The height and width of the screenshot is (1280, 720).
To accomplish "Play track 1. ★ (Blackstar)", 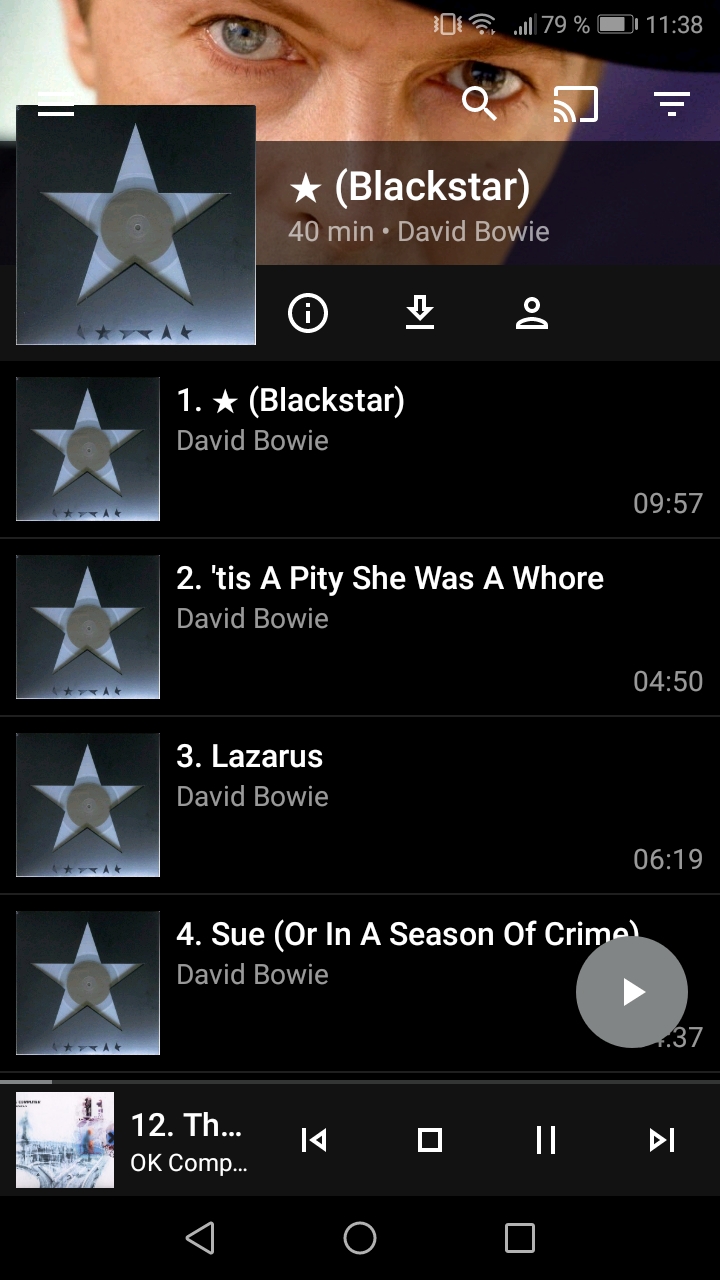I will pos(360,449).
